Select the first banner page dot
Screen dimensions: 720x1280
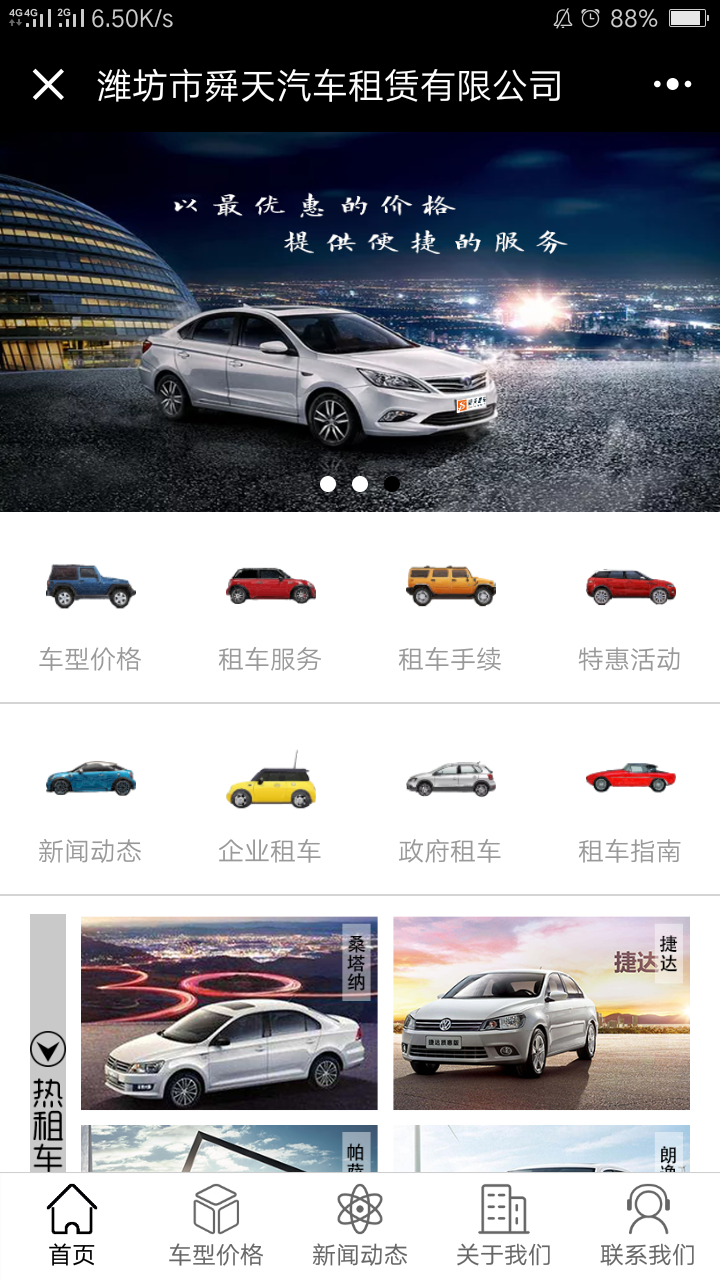pyautogui.click(x=328, y=484)
